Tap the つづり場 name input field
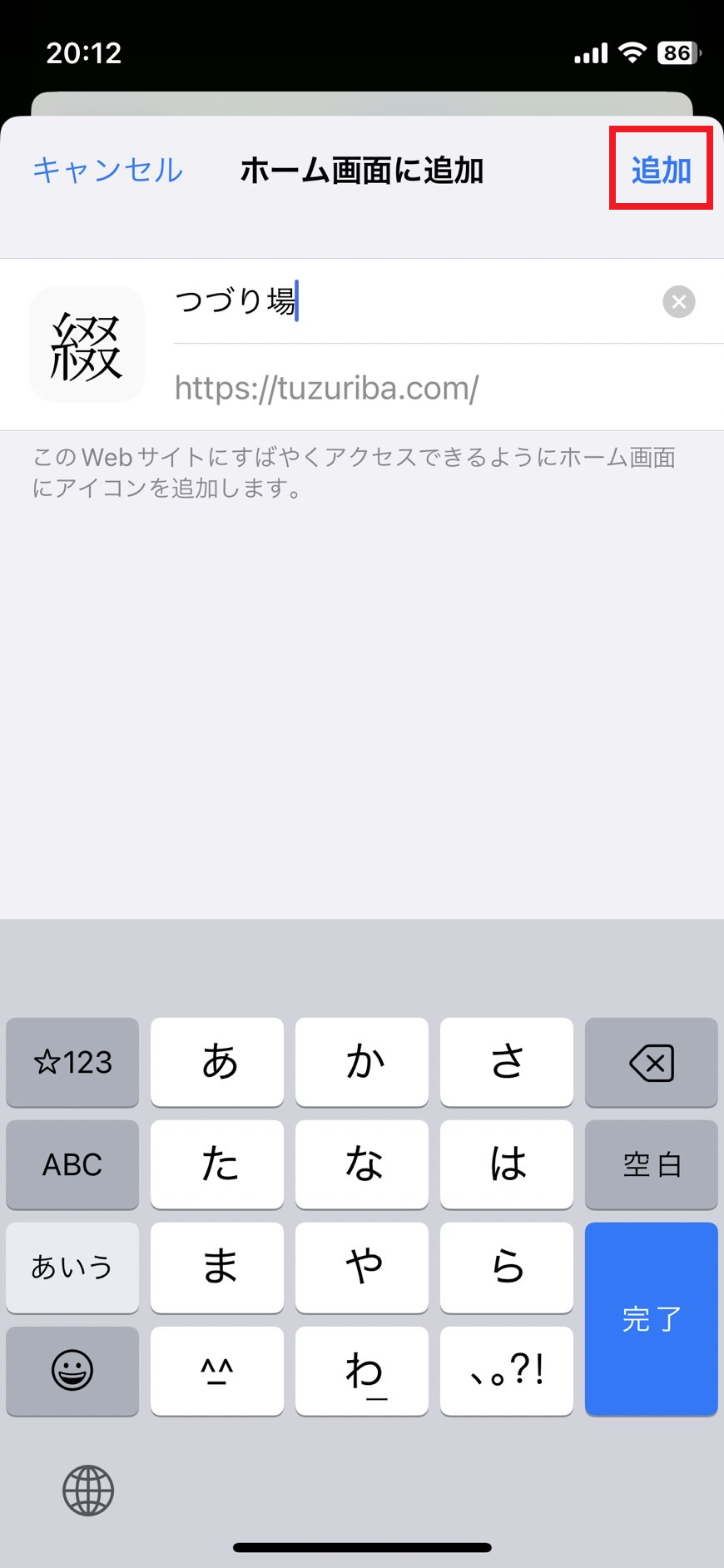 pyautogui.click(x=374, y=302)
